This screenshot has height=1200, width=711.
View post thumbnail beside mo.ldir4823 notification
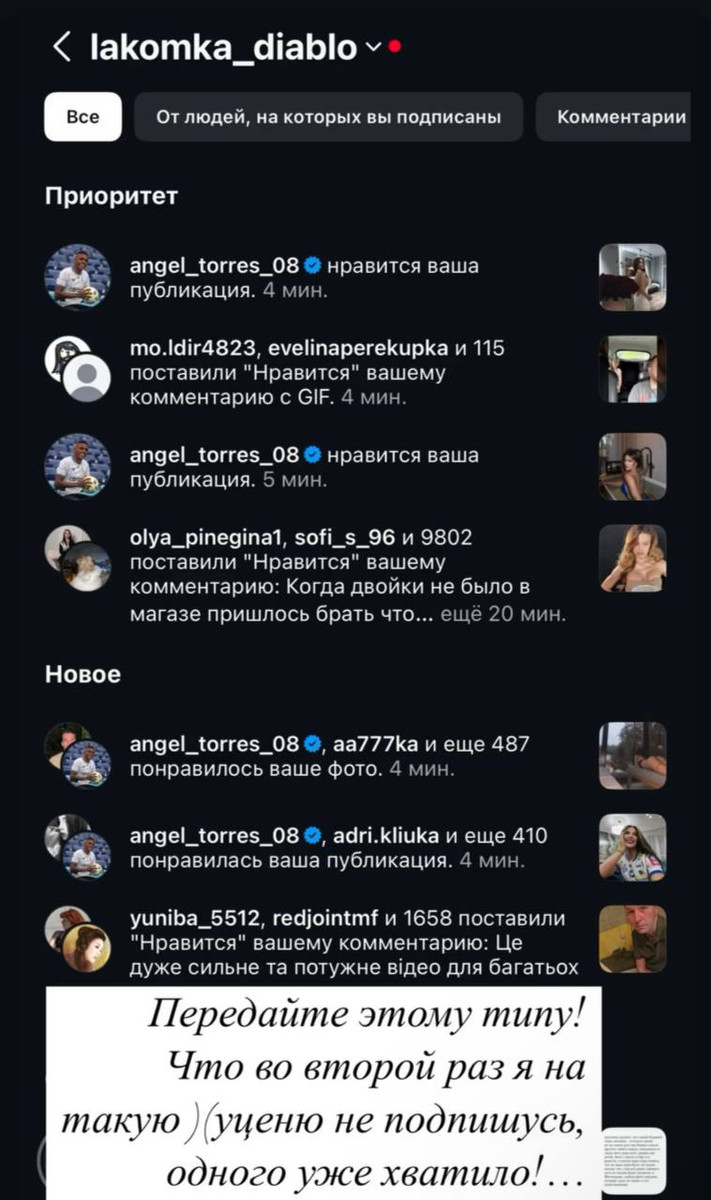tap(632, 369)
